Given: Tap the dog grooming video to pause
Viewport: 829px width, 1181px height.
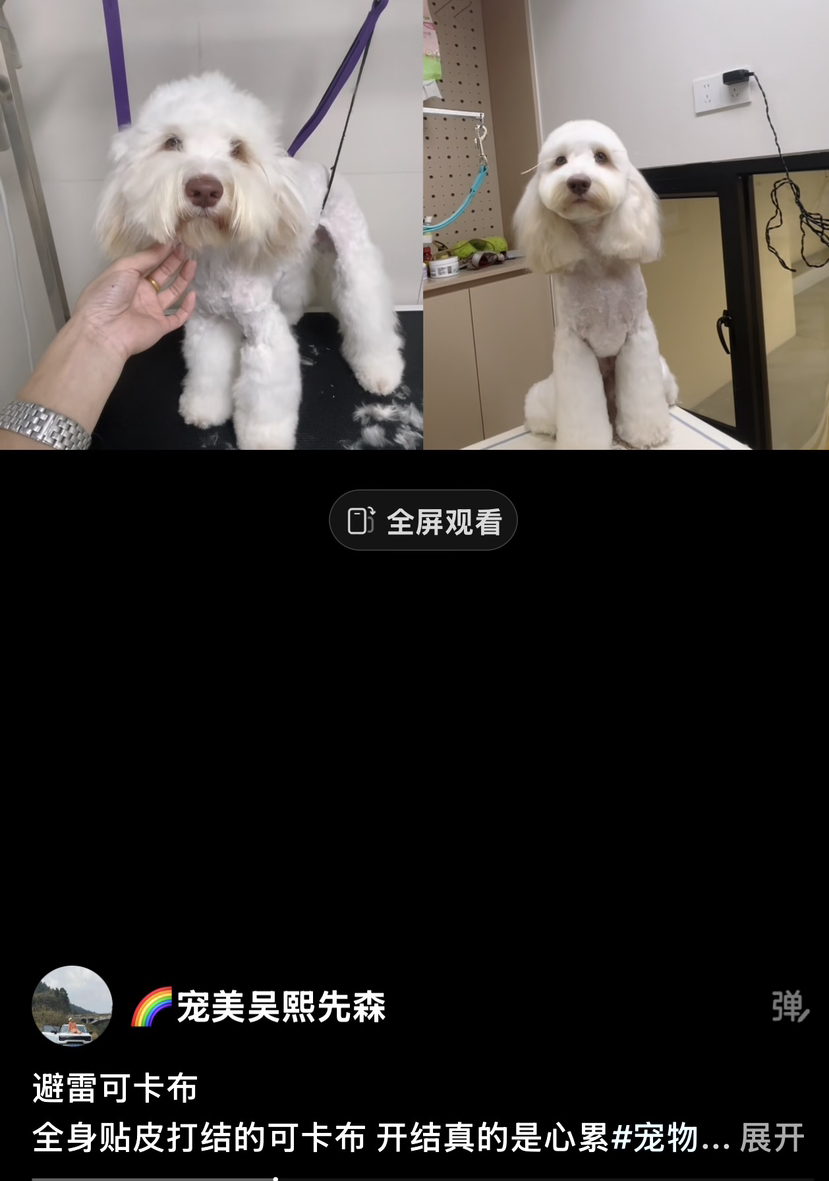Looking at the screenshot, I should [x=414, y=224].
